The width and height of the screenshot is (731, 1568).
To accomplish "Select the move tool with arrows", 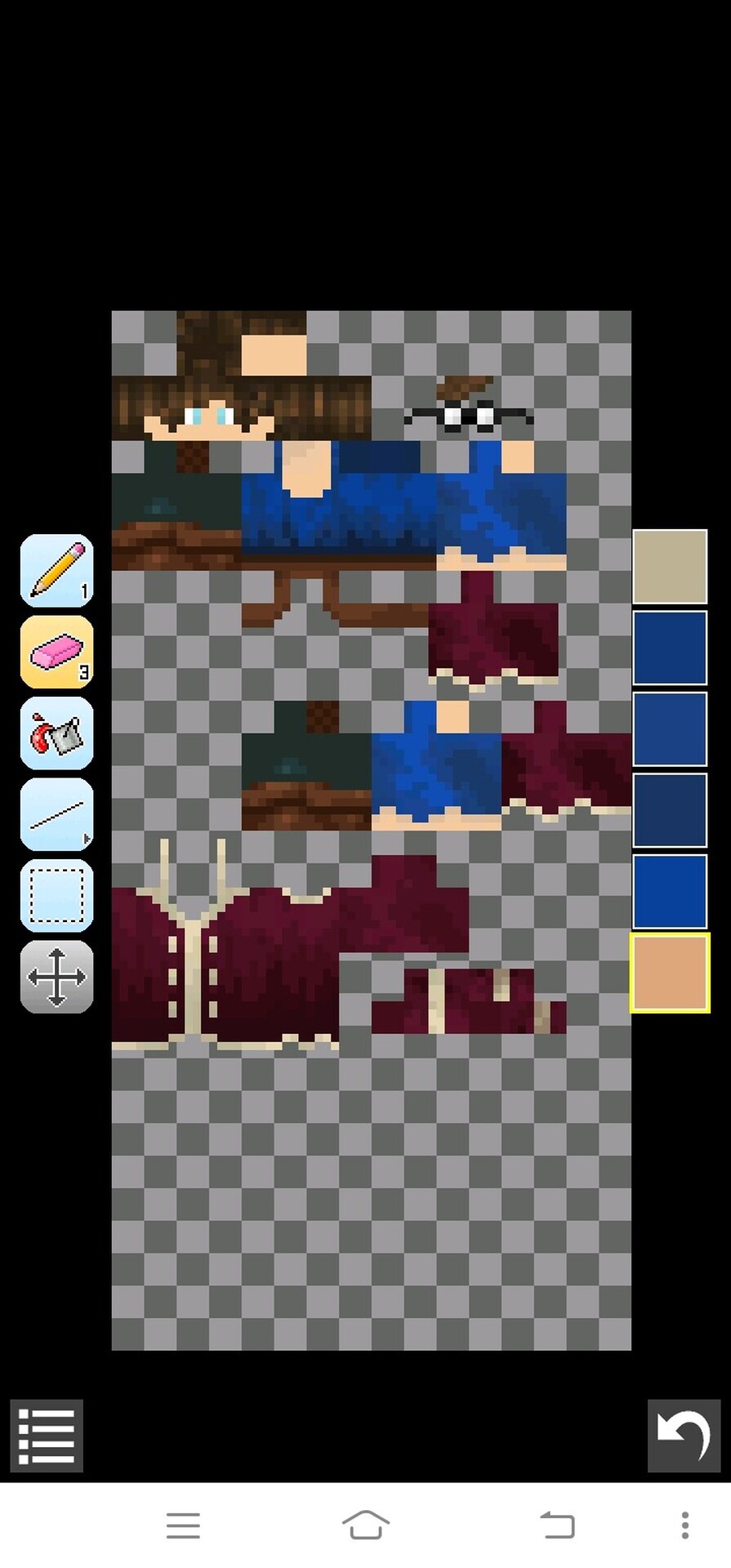I will point(56,977).
